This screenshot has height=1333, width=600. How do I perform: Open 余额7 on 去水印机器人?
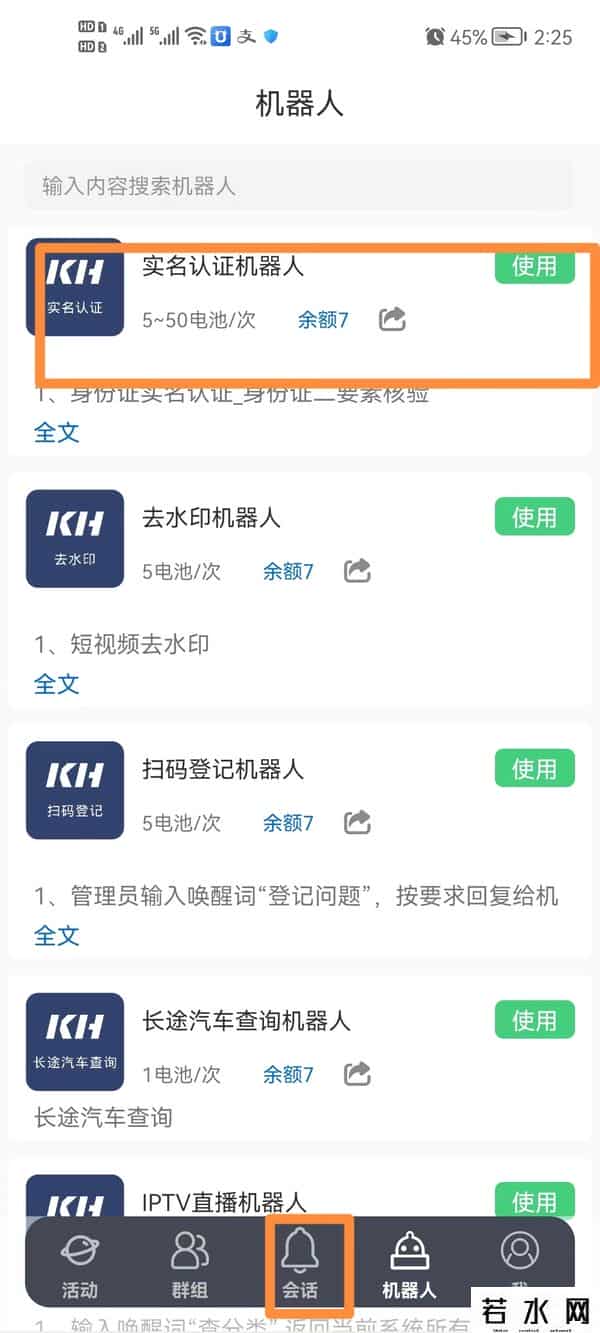point(288,571)
